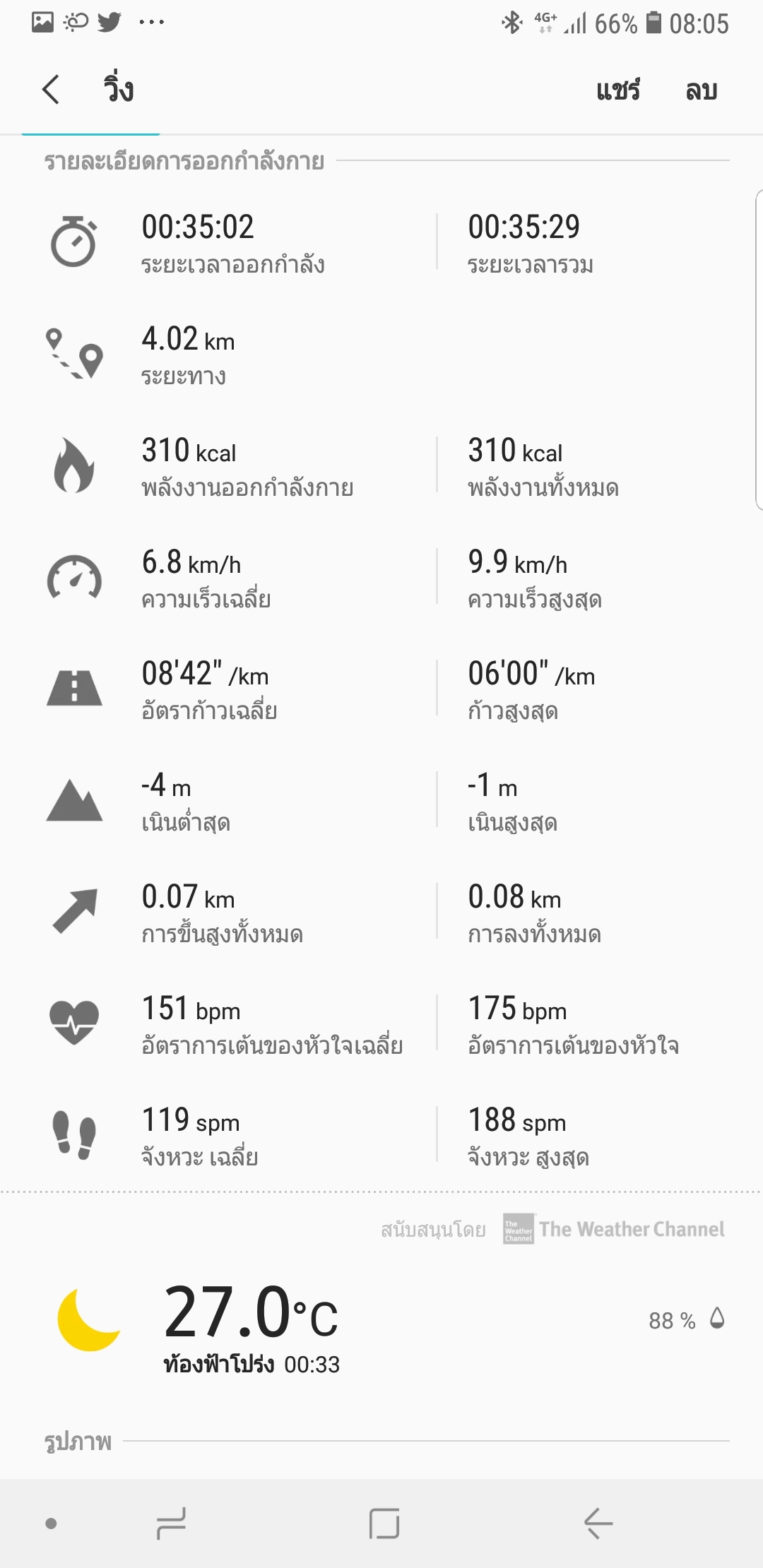Go to home screen via navigation bar
The height and width of the screenshot is (1568, 763).
click(x=384, y=1523)
